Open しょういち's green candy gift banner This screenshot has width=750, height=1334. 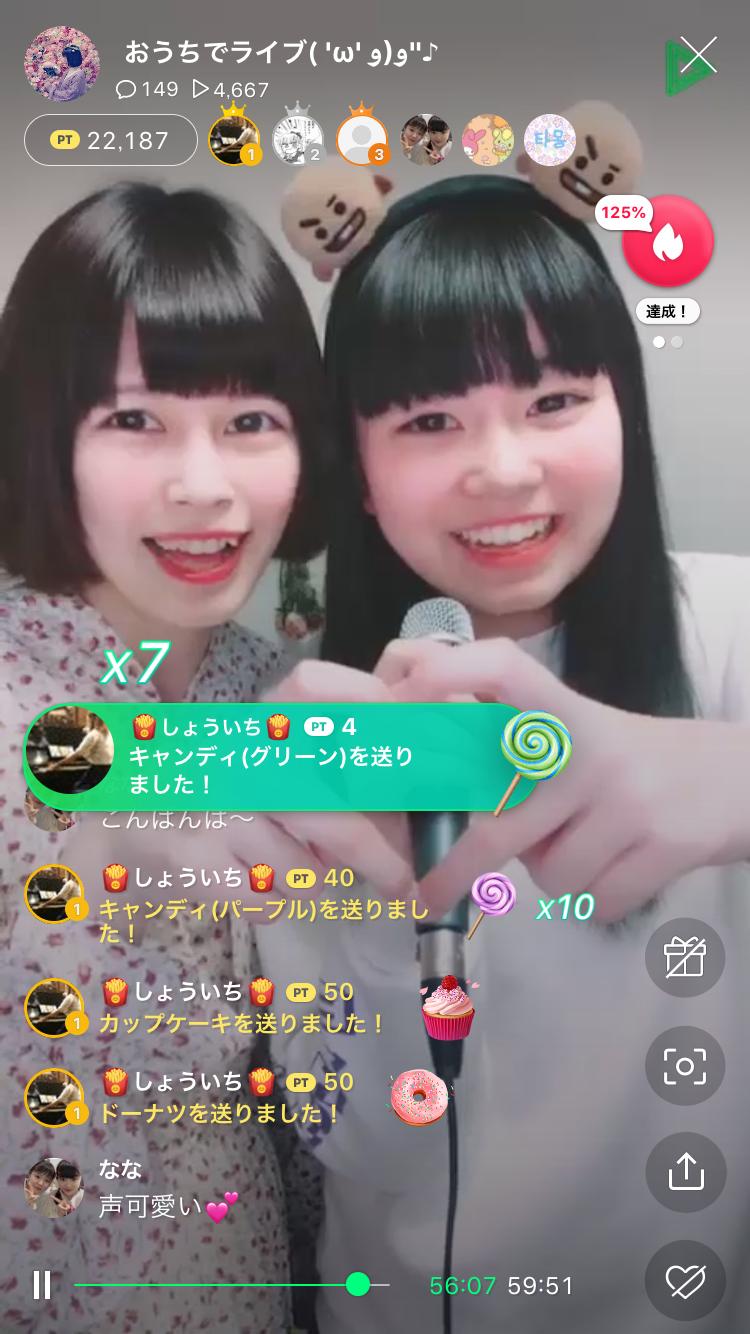(280, 757)
